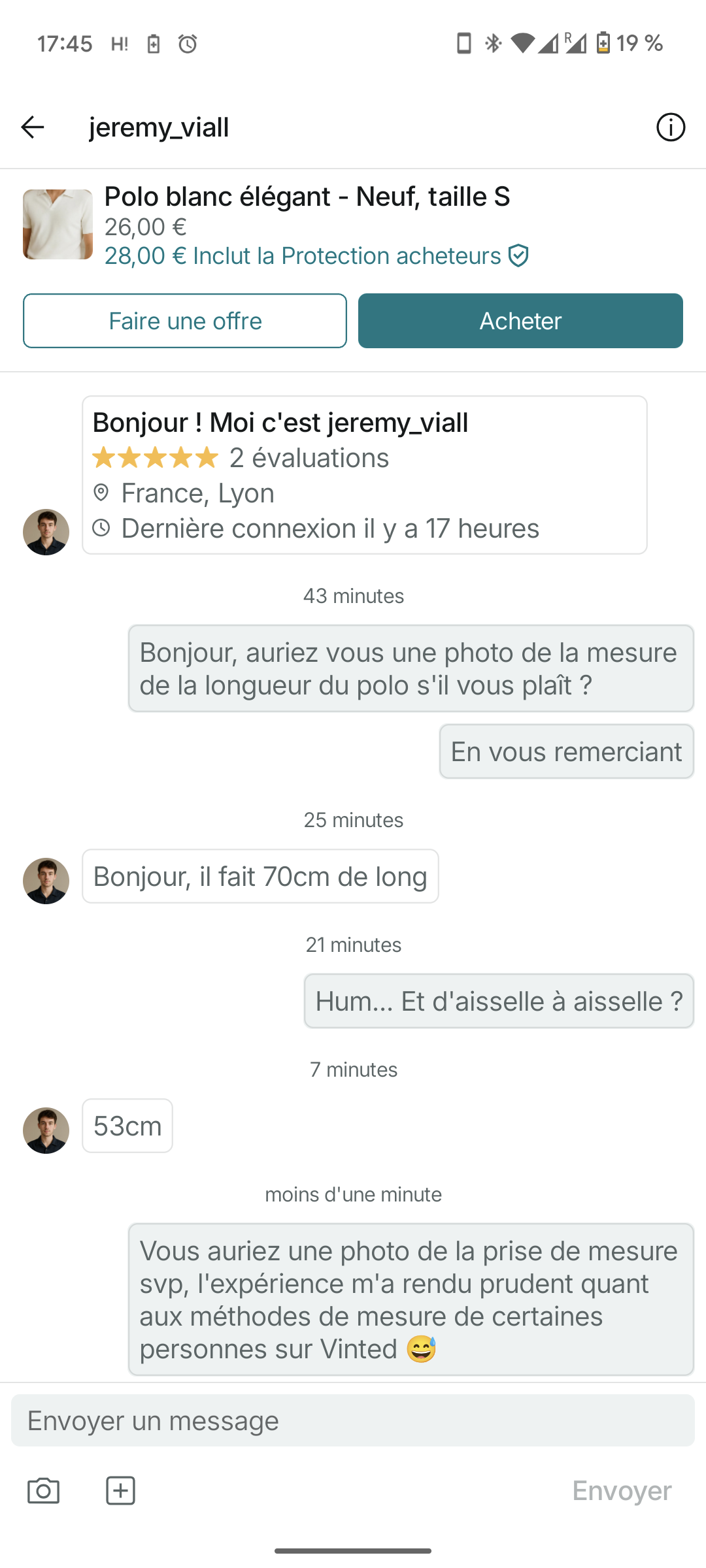706x1568 pixels.
Task: Go back using the arrow icon
Action: [x=33, y=127]
